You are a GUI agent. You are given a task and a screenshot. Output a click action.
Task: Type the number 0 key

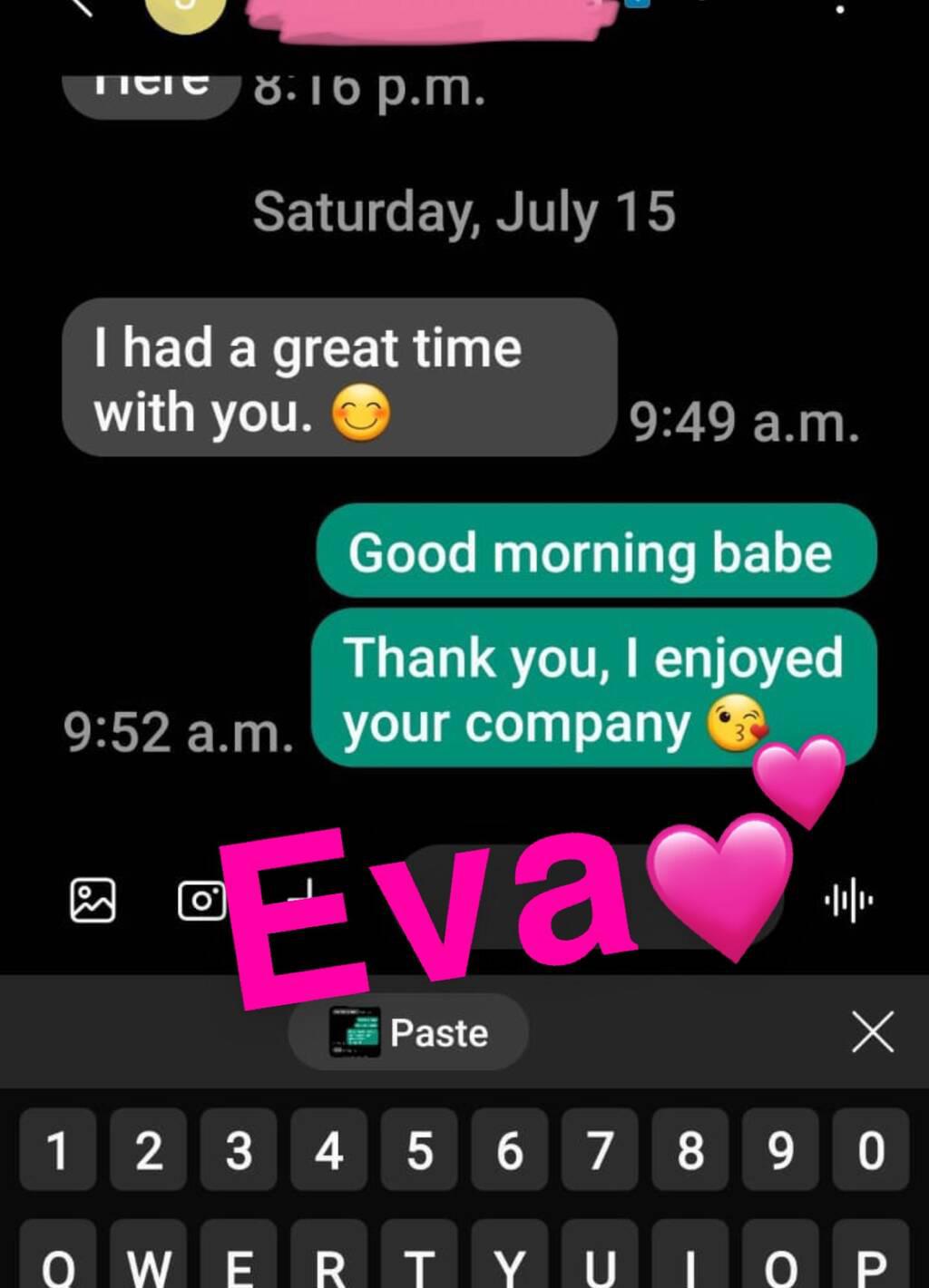(871, 1150)
